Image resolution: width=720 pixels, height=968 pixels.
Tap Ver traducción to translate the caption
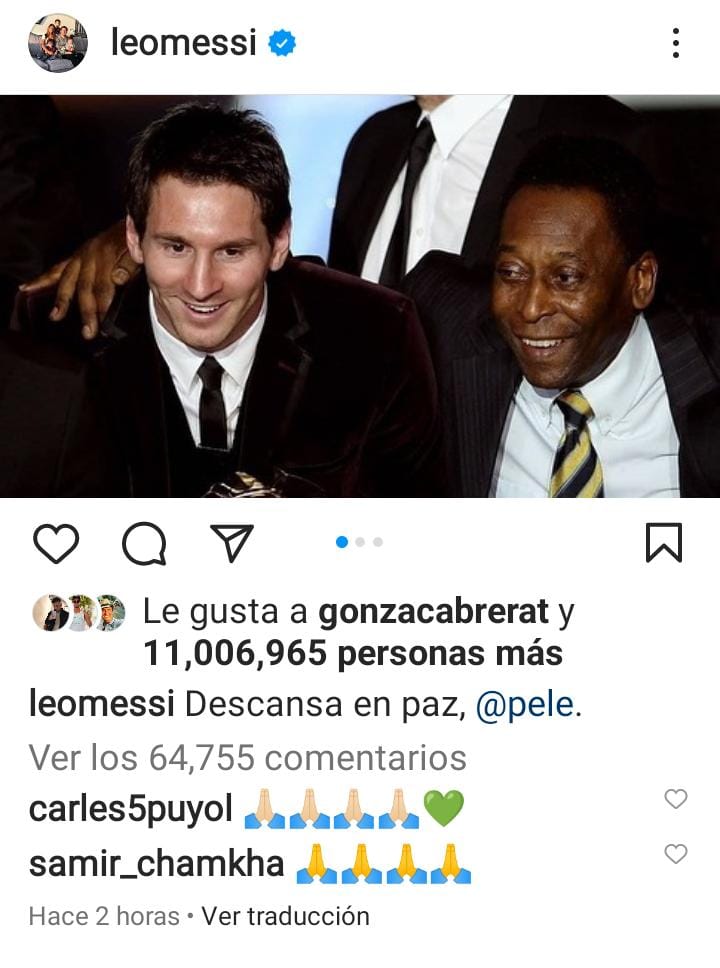click(x=285, y=916)
